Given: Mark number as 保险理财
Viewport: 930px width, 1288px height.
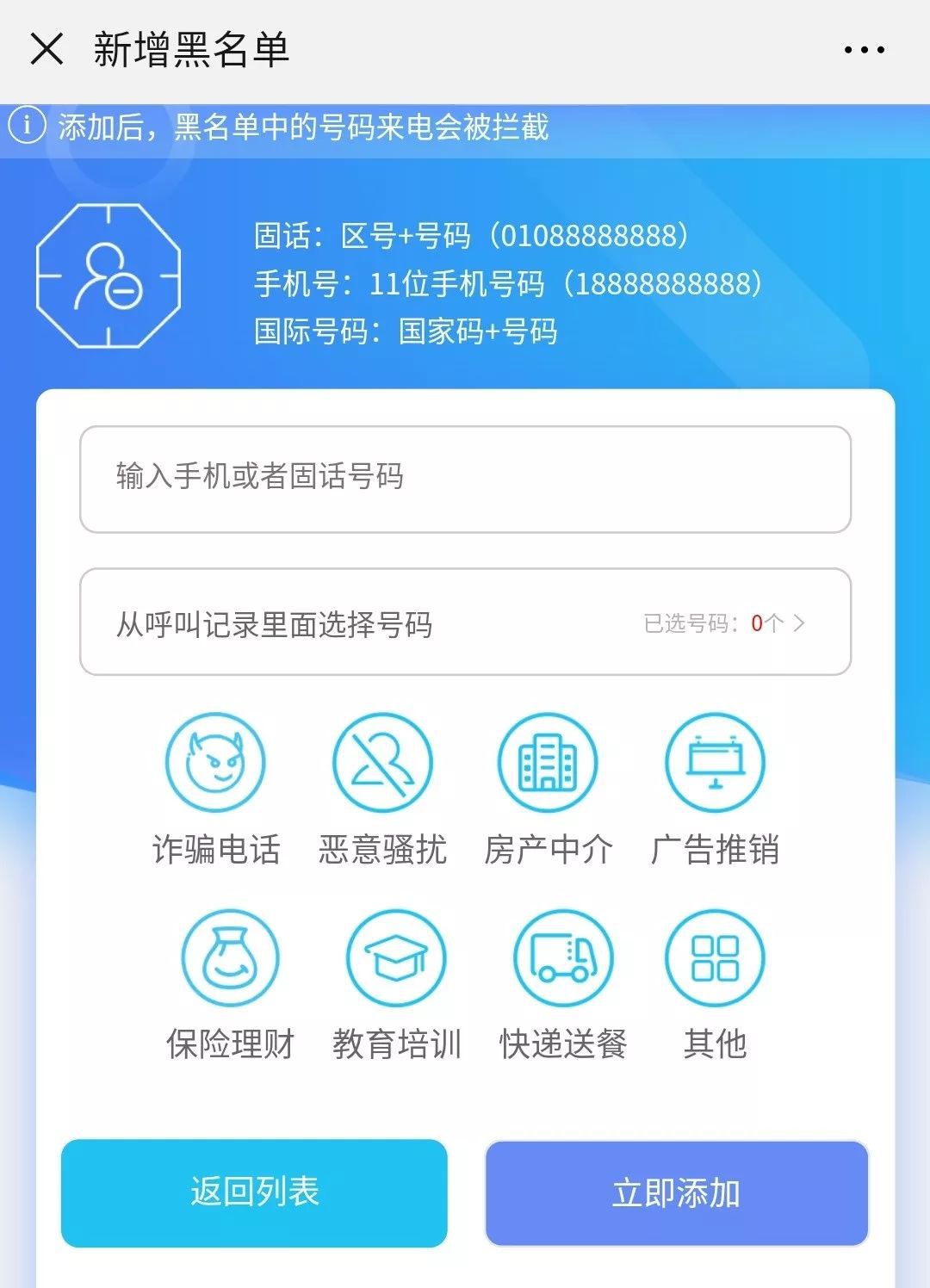Looking at the screenshot, I should [230, 958].
